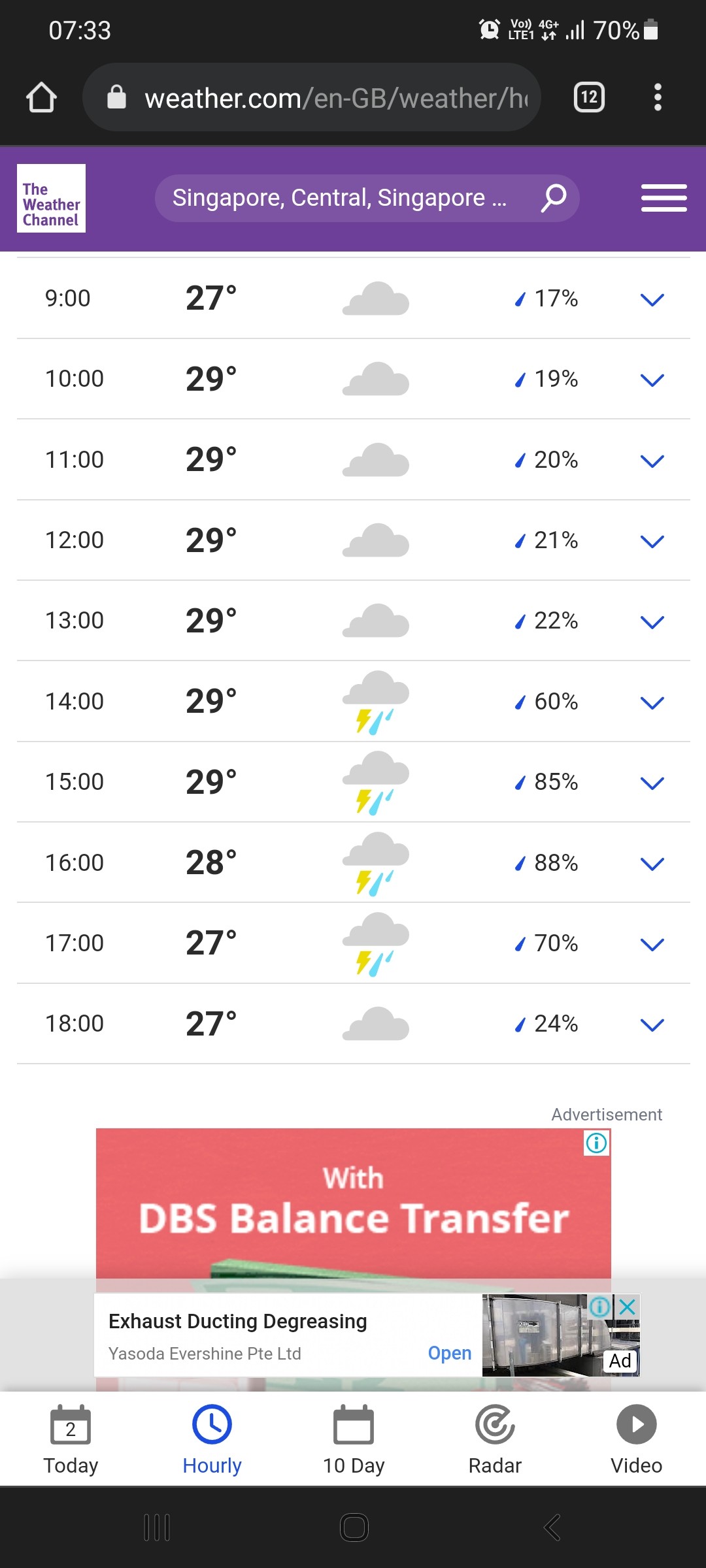
Task: Open the browser tab switcher
Action: [x=589, y=98]
